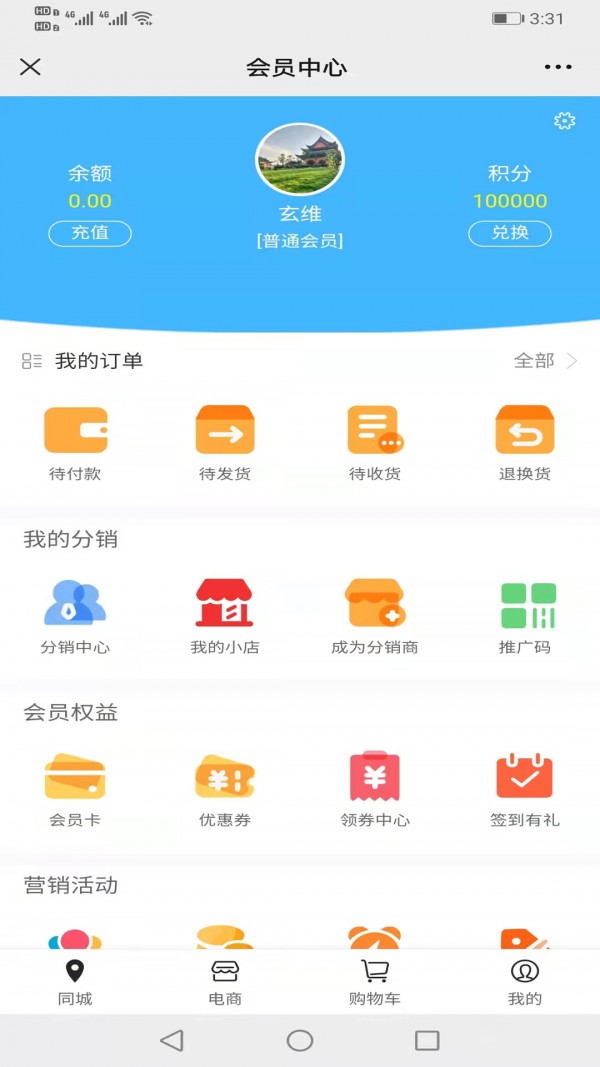Open 优惠券 coupons
600x1067 pixels.
225,789
